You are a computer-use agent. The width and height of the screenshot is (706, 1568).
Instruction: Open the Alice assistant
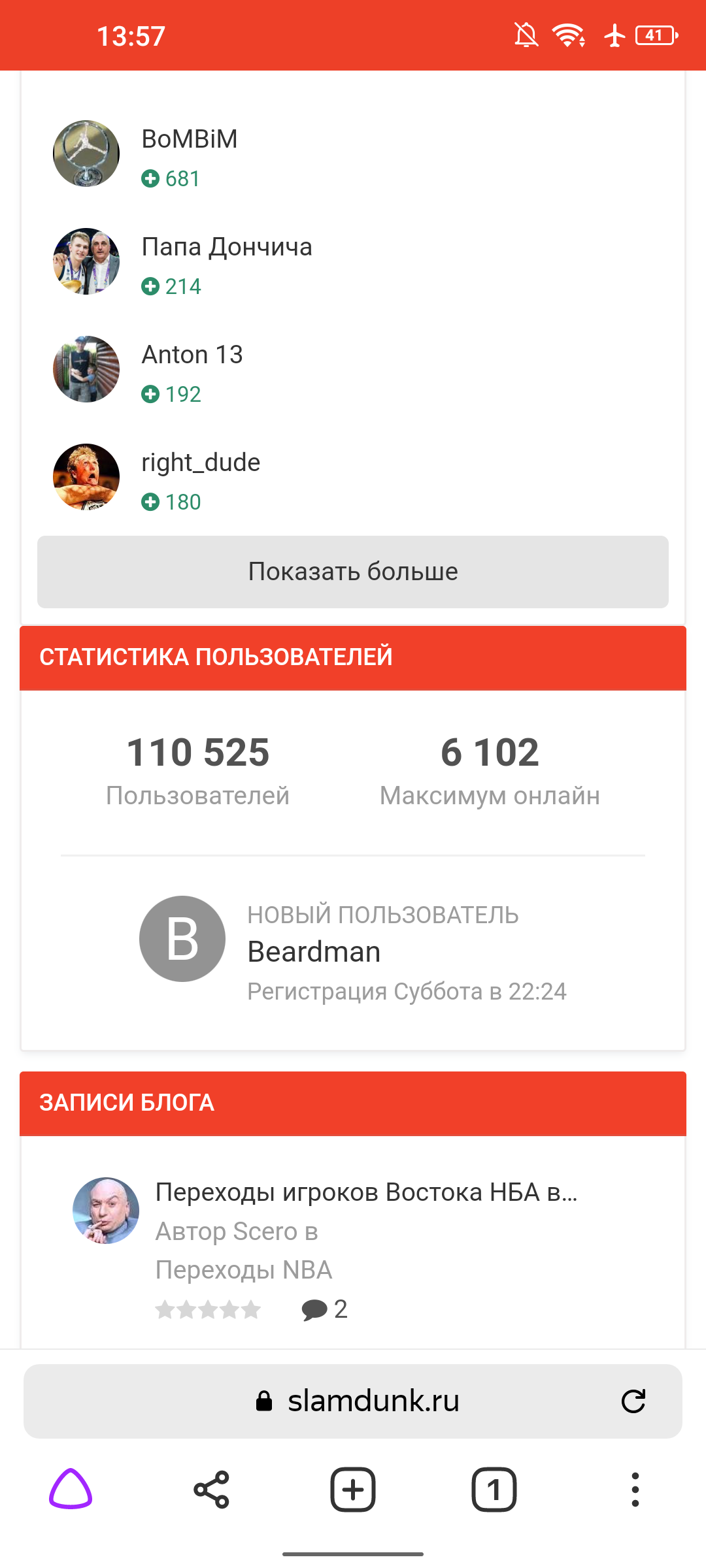coord(71,1490)
